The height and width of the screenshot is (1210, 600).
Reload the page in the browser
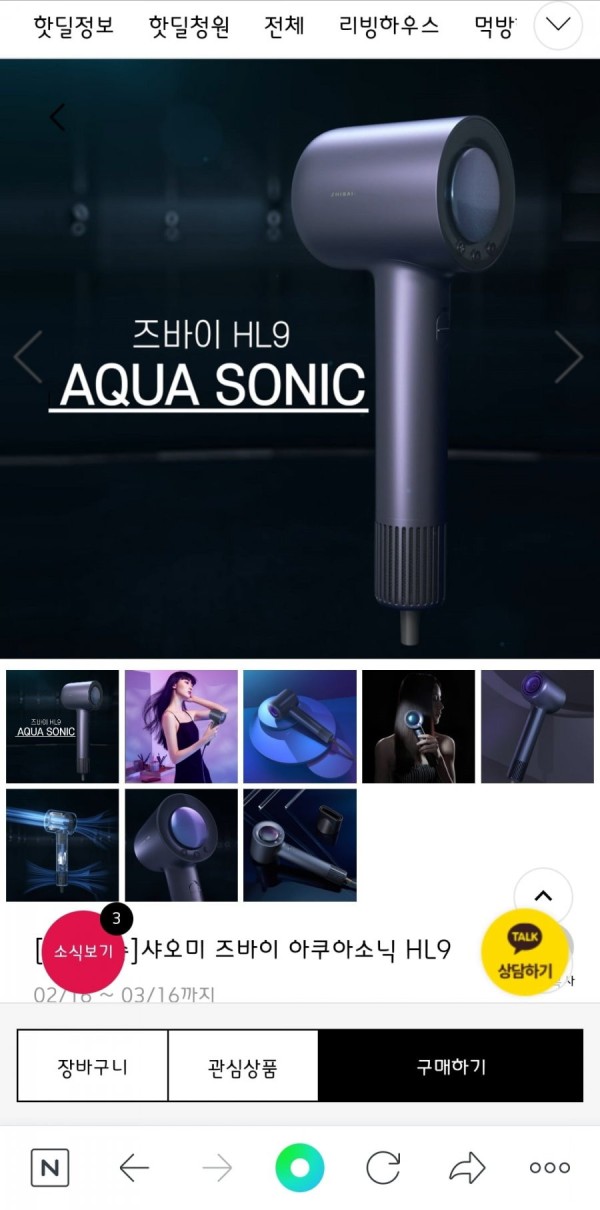[383, 1168]
